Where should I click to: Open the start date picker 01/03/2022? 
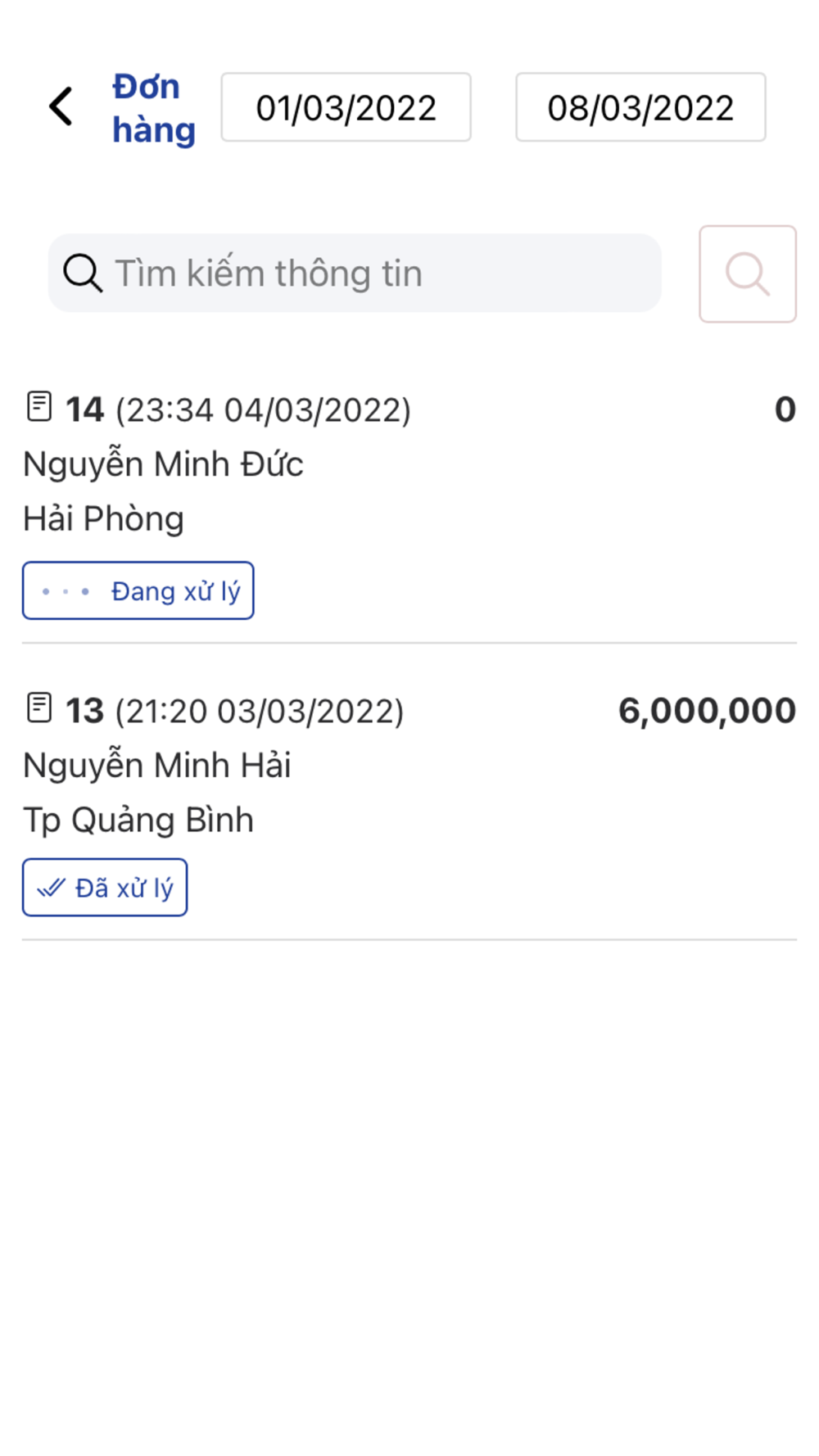click(346, 107)
